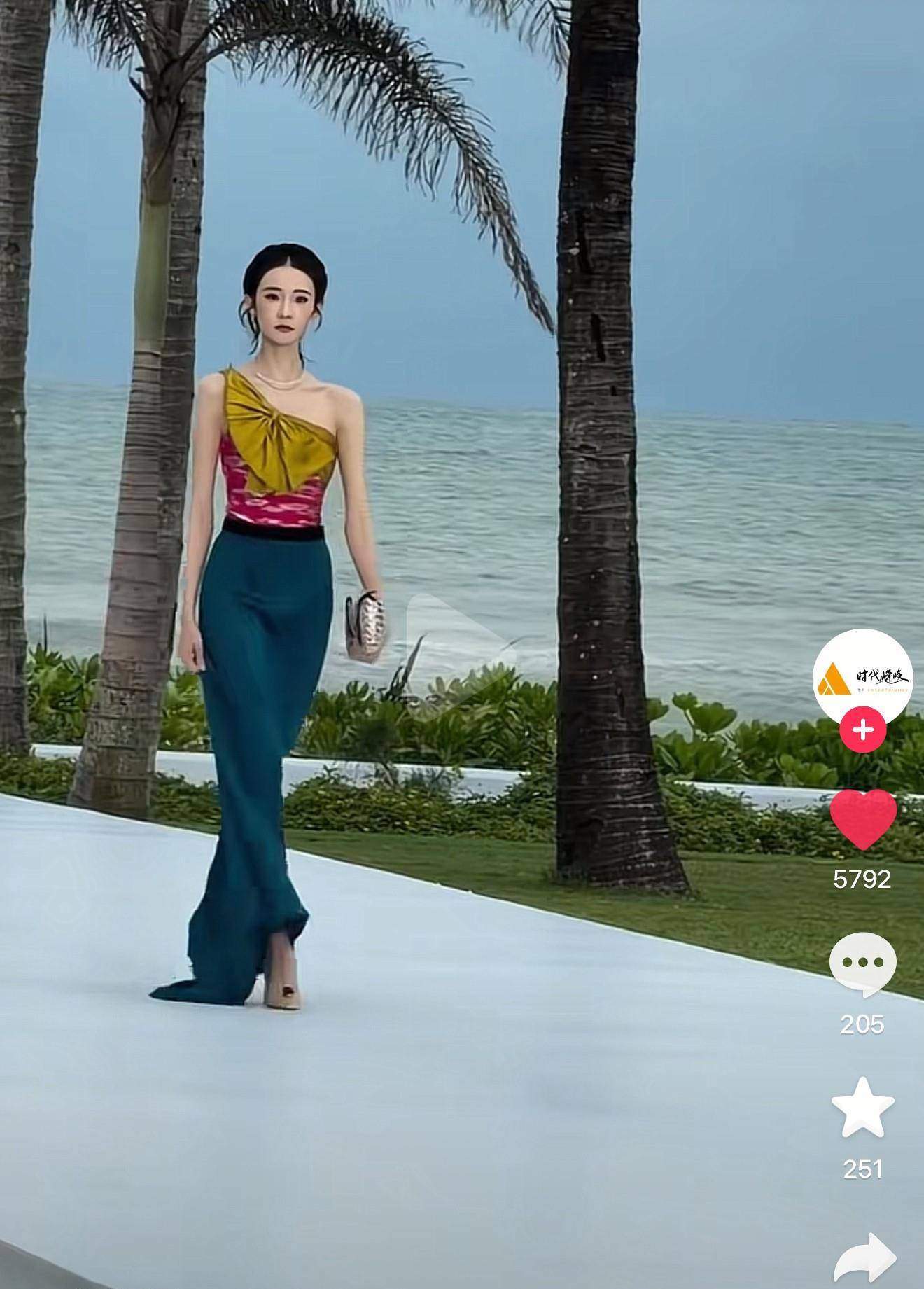Open the uploader's profile avatar
Screen dimensions: 924x1289
tap(862, 676)
